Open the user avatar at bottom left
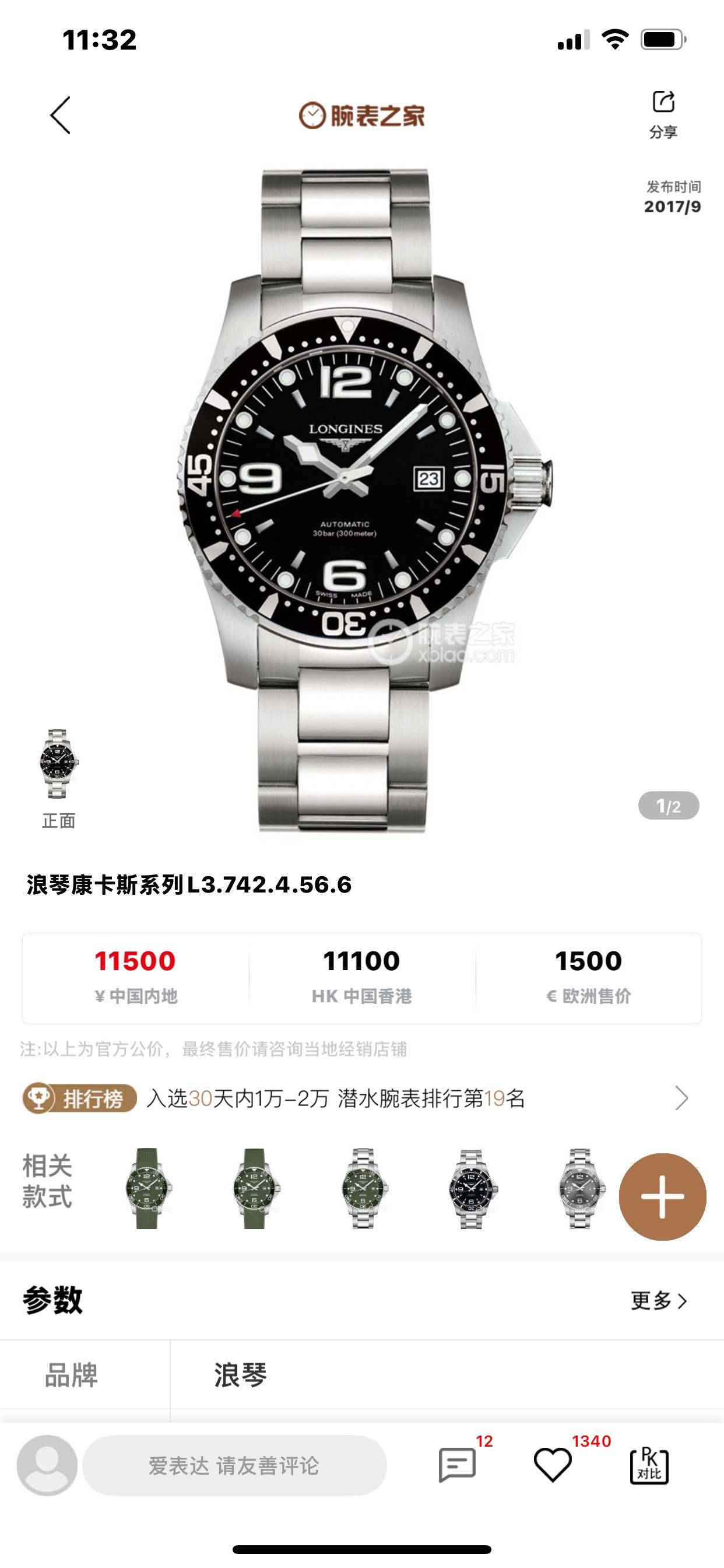Viewport: 724px width, 1568px height. click(x=47, y=1465)
